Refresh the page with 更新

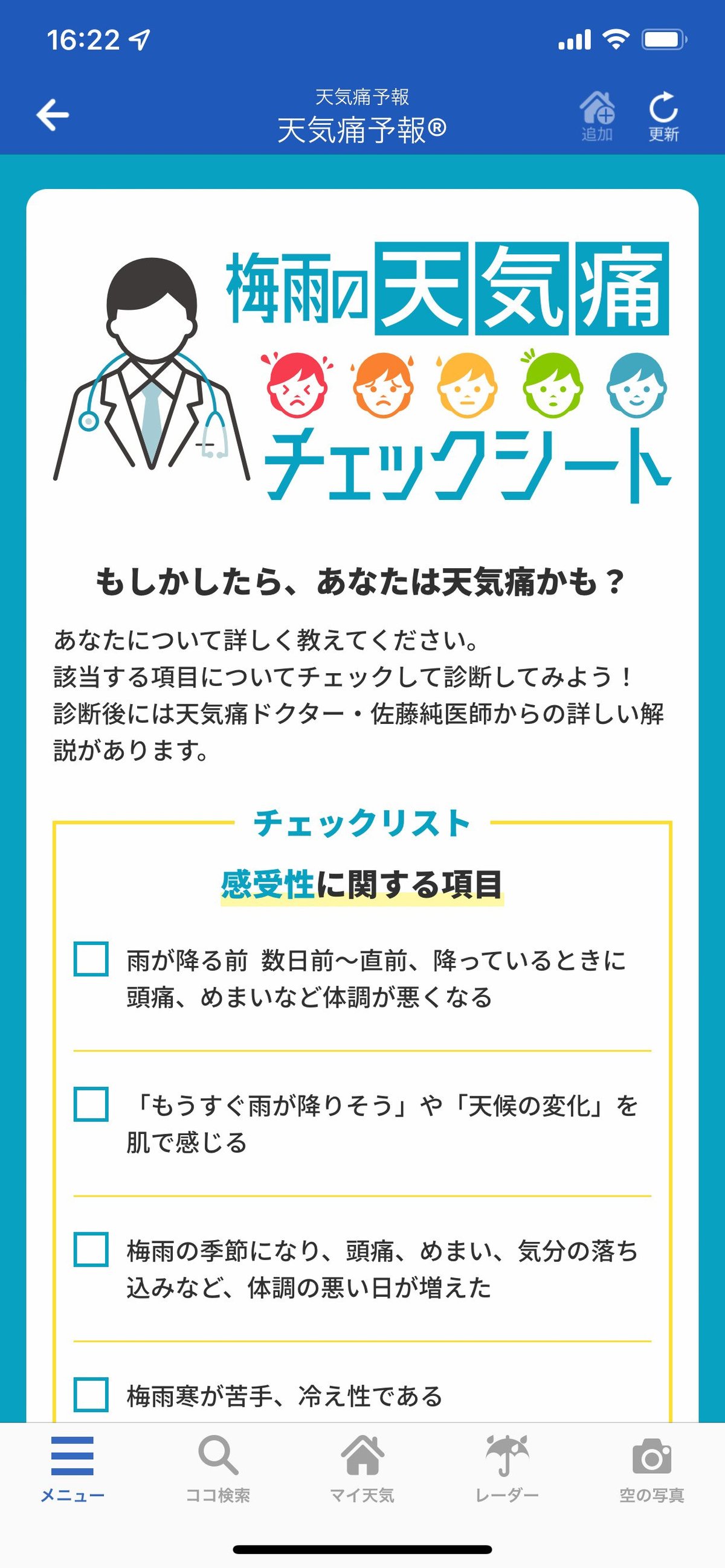[663, 116]
